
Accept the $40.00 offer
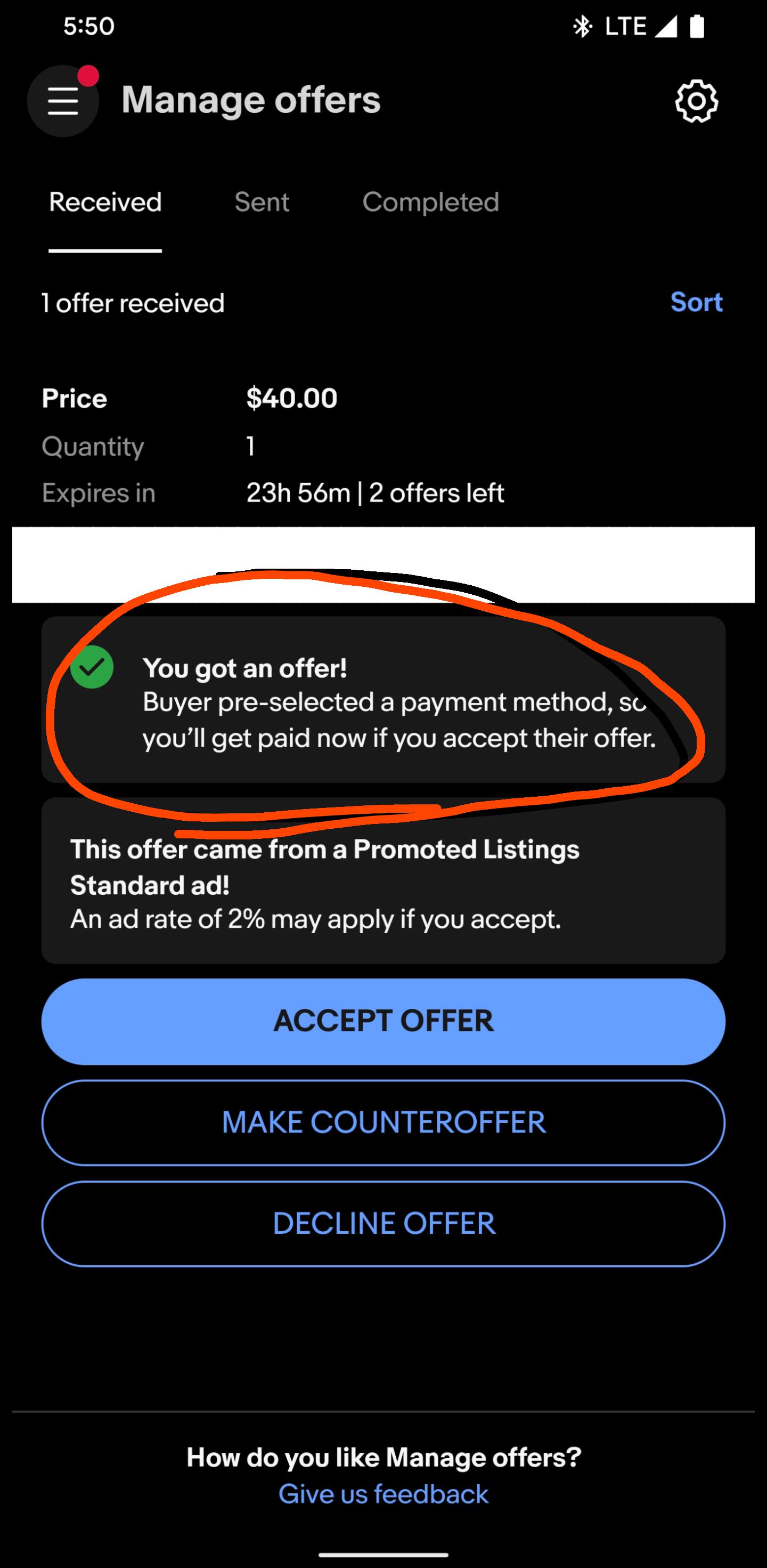click(382, 1020)
